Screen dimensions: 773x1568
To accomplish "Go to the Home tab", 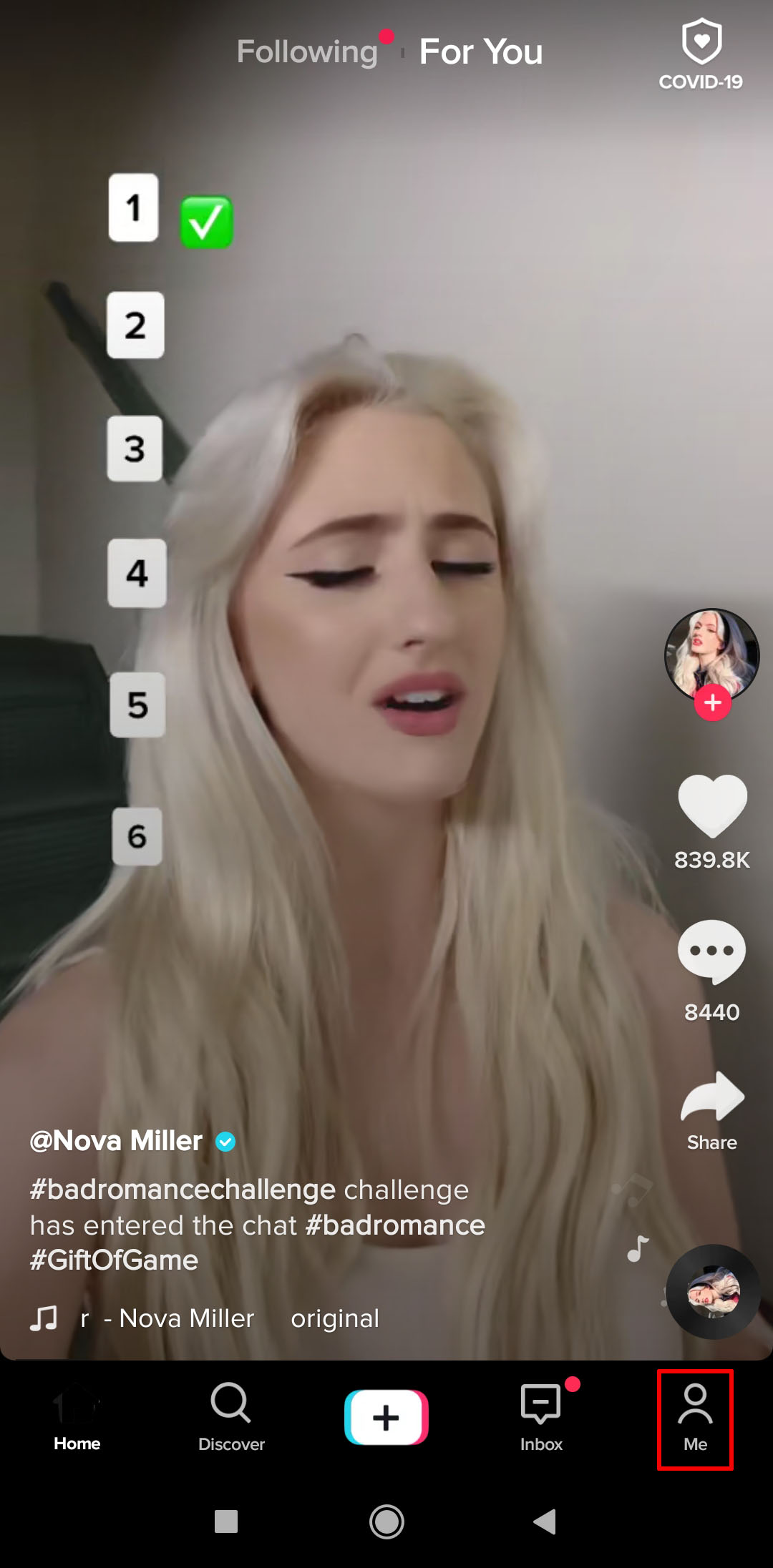I will tap(77, 1418).
